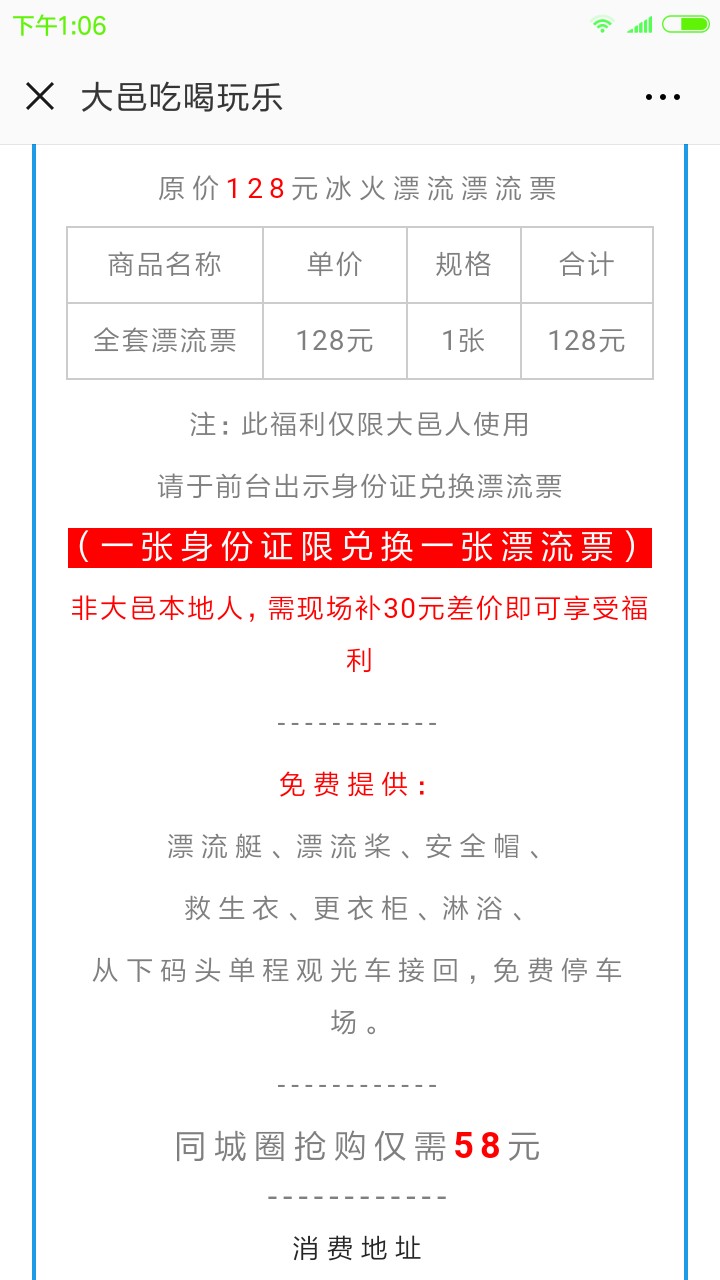The image size is (720, 1280).
Task: Close the 大邑吃喝玩乐 page
Action: [x=40, y=97]
